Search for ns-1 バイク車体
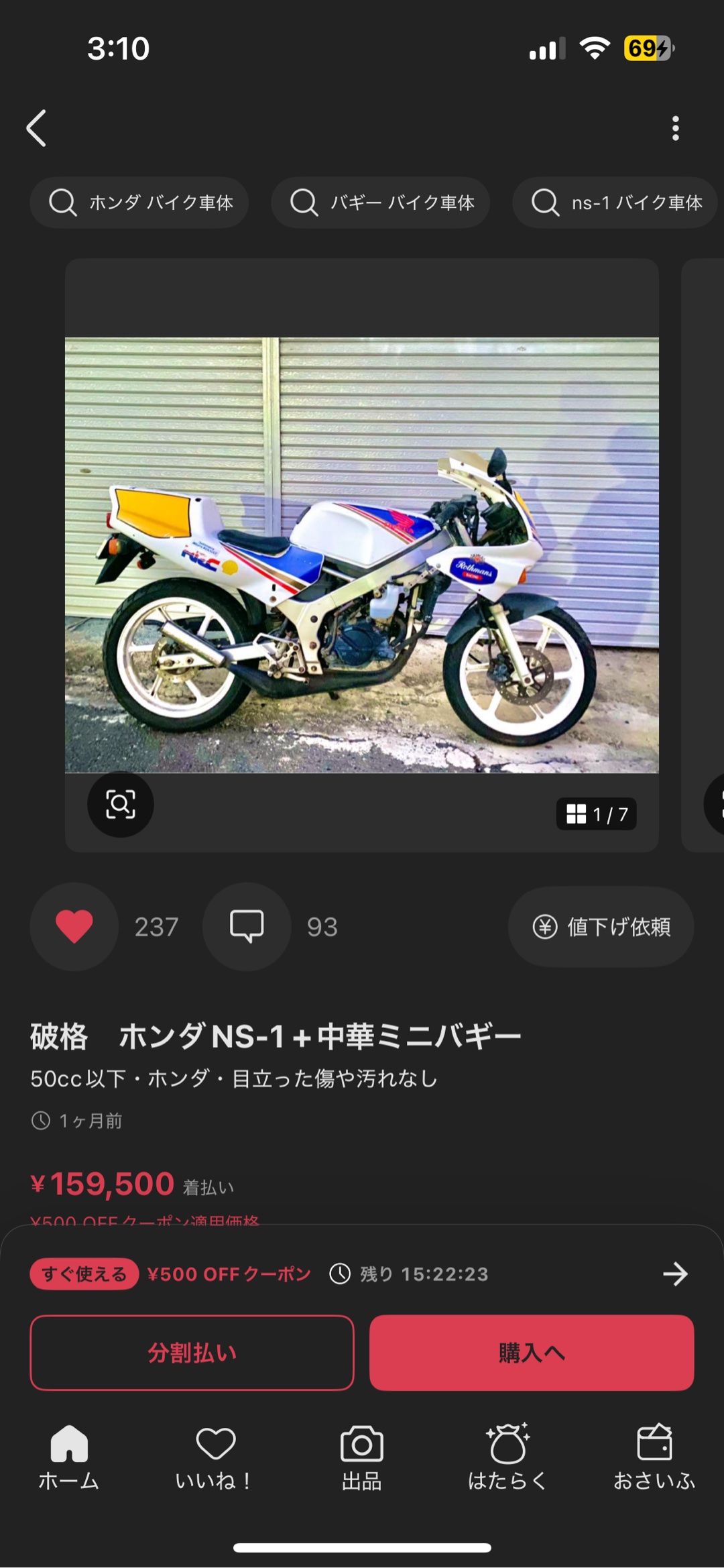 [615, 203]
